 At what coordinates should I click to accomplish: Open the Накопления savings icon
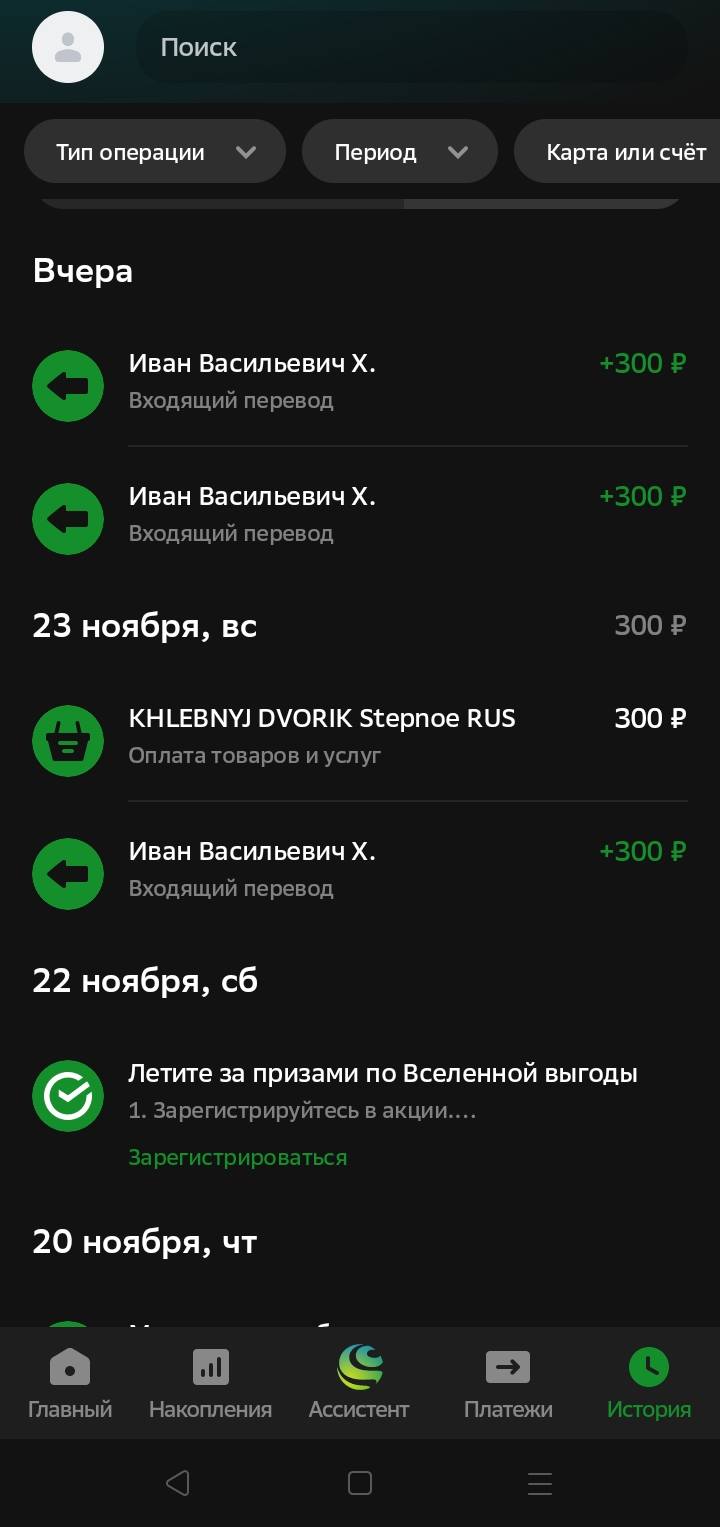point(210,1368)
